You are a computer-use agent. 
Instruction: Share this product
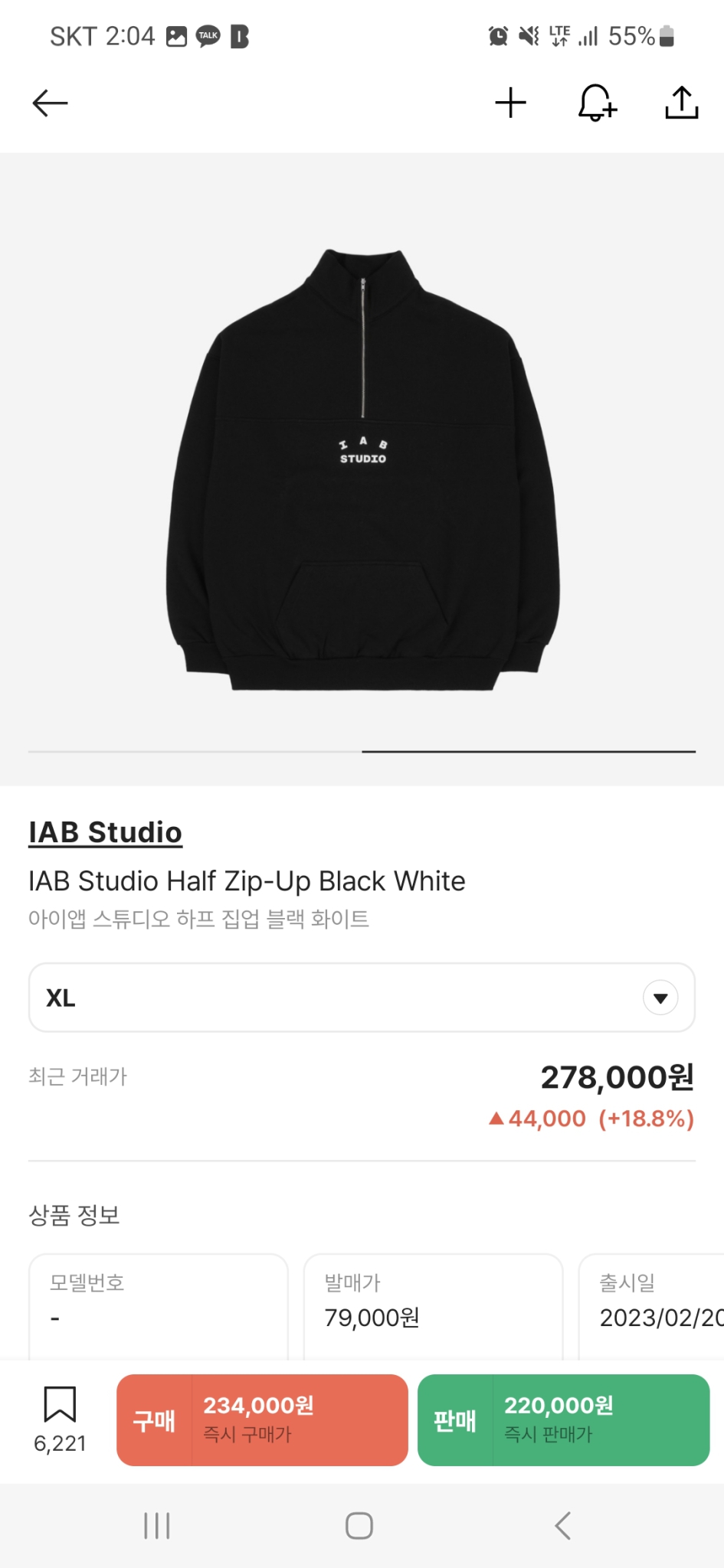pyautogui.click(x=681, y=103)
